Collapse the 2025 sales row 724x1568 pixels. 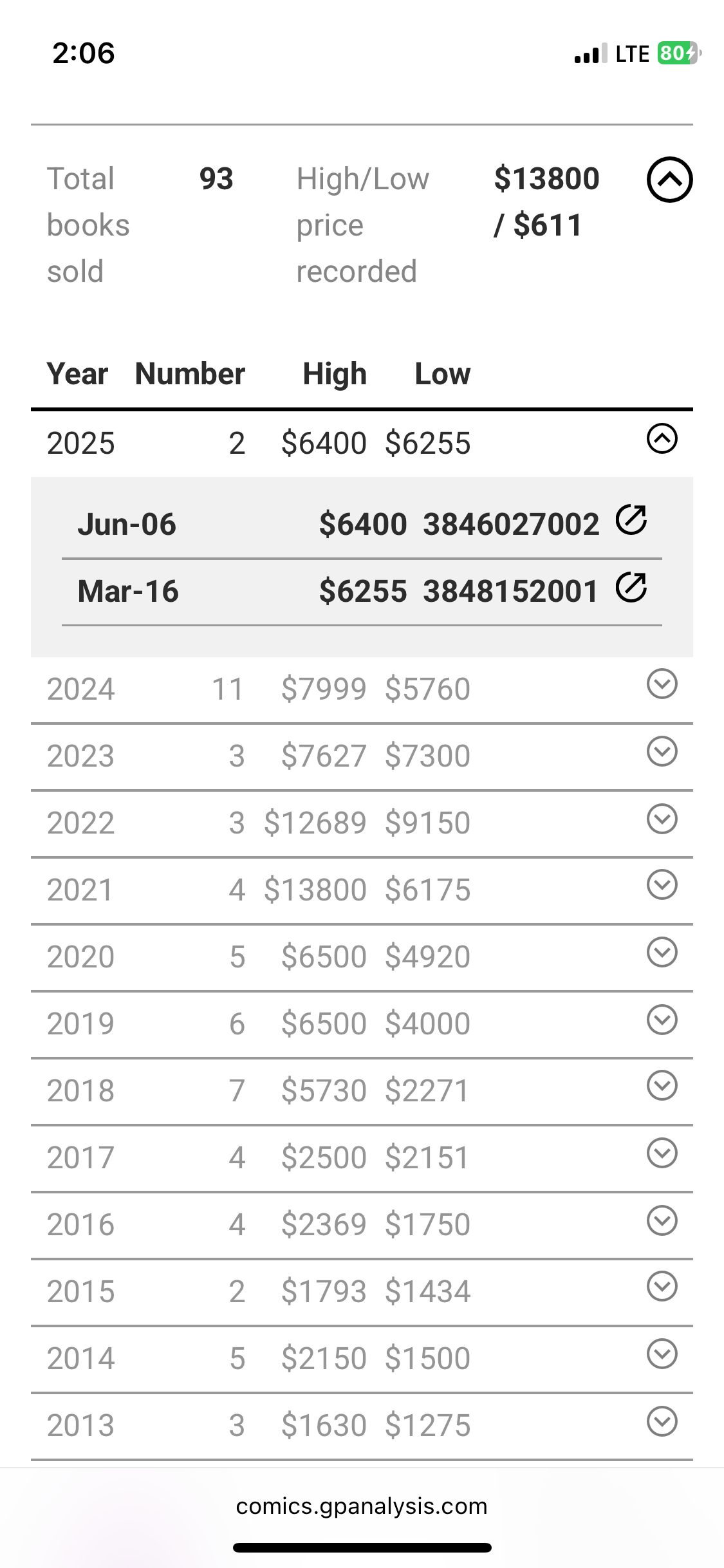[x=662, y=439]
